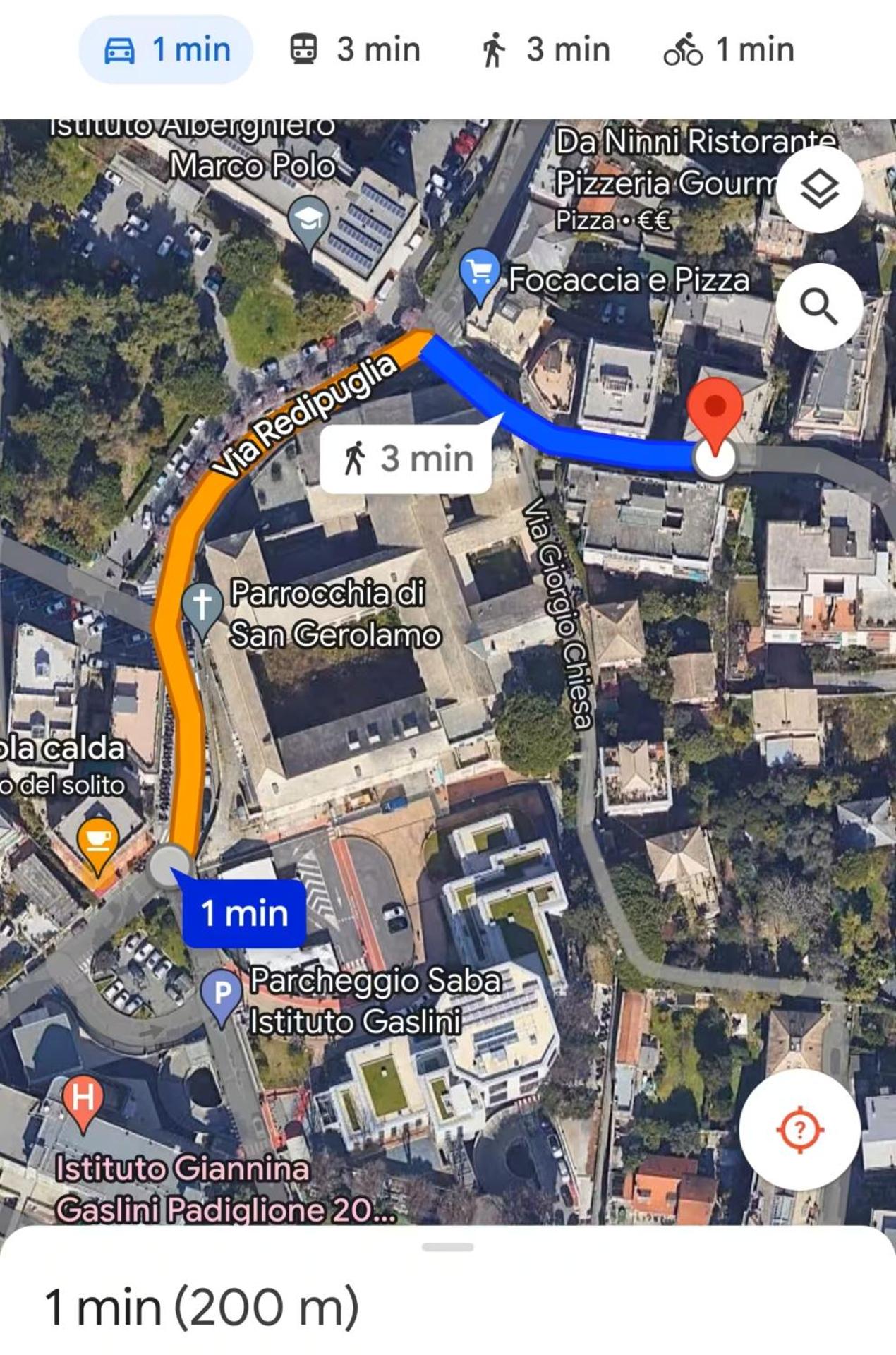896x1355 pixels.
Task: Select the driving travel mode tab
Action: click(x=167, y=50)
